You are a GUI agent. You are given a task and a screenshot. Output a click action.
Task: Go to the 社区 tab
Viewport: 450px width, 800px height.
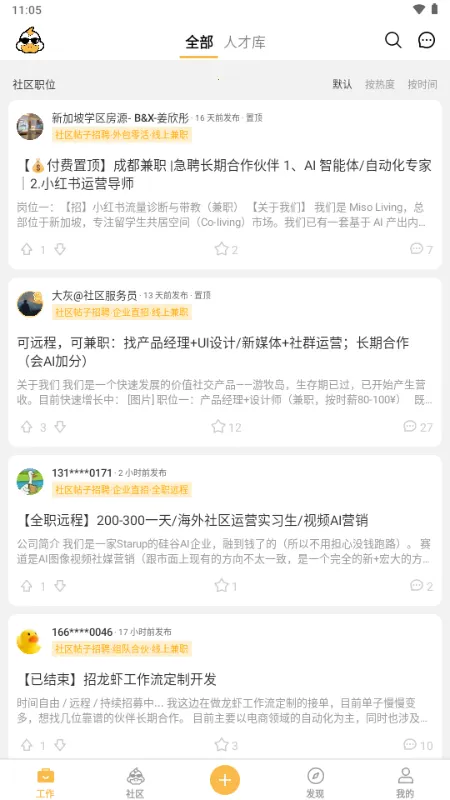(135, 783)
